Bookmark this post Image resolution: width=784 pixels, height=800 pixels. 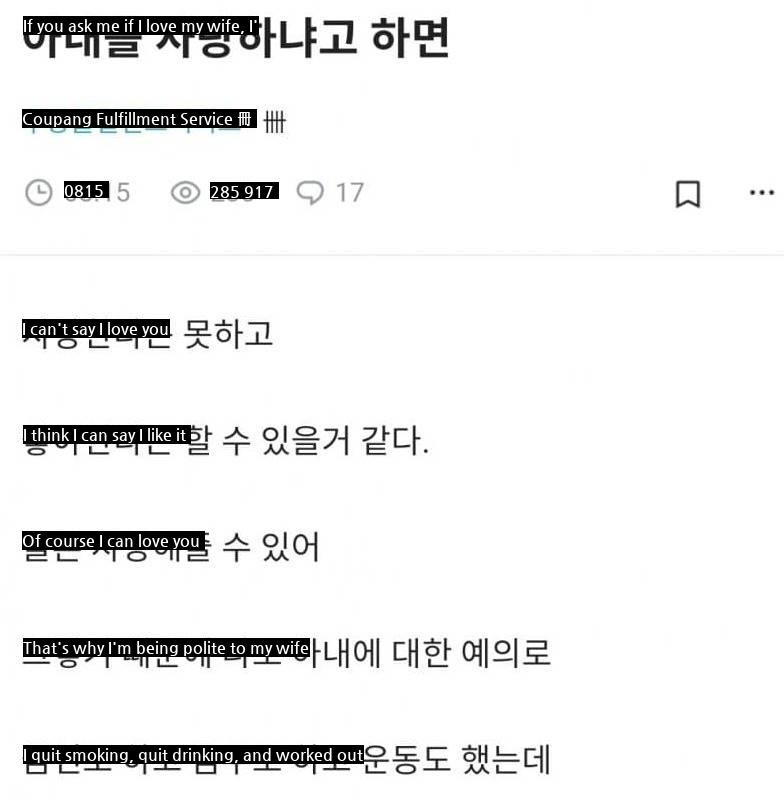pos(688,193)
